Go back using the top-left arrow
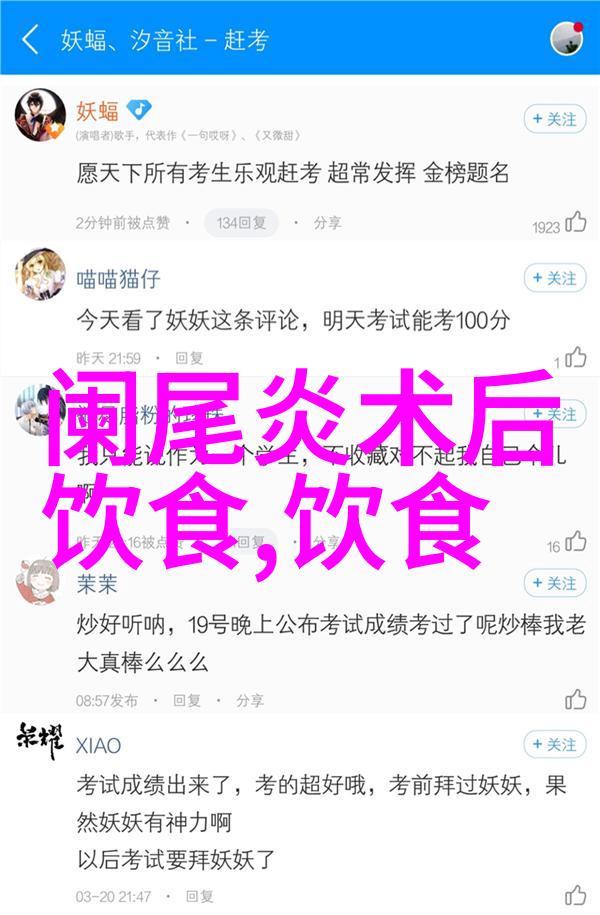 (31, 40)
